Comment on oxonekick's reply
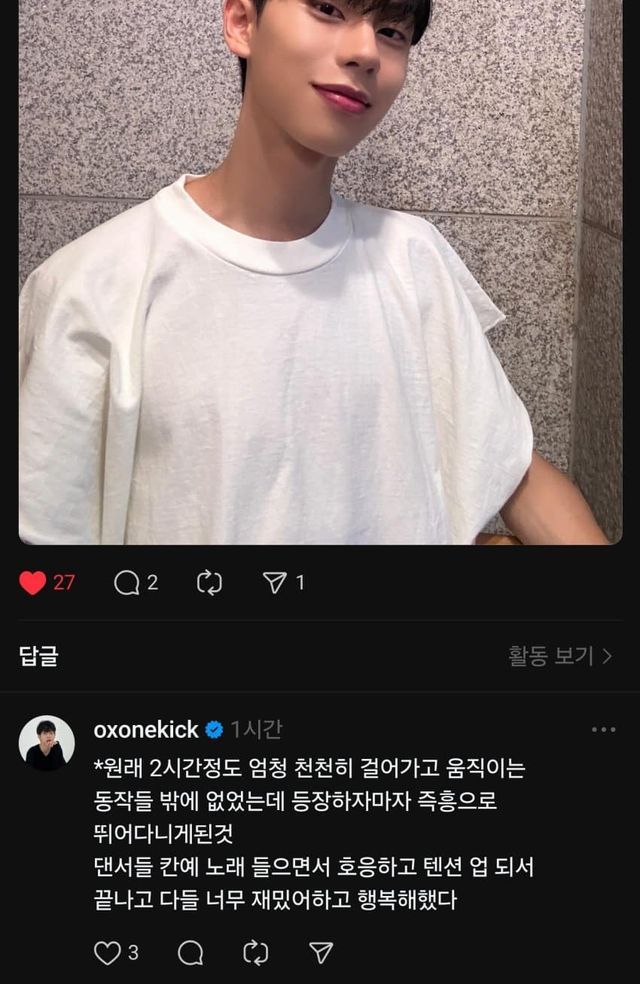Image resolution: width=640 pixels, height=984 pixels. [x=190, y=953]
